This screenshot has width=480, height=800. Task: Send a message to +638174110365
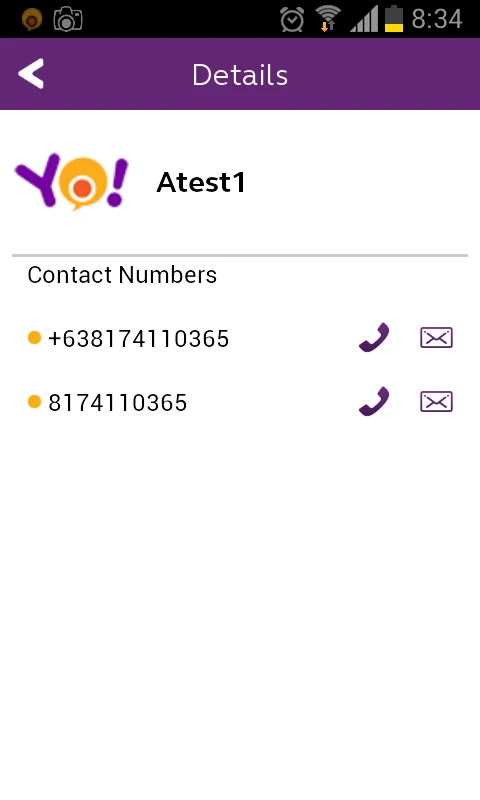tap(436, 337)
